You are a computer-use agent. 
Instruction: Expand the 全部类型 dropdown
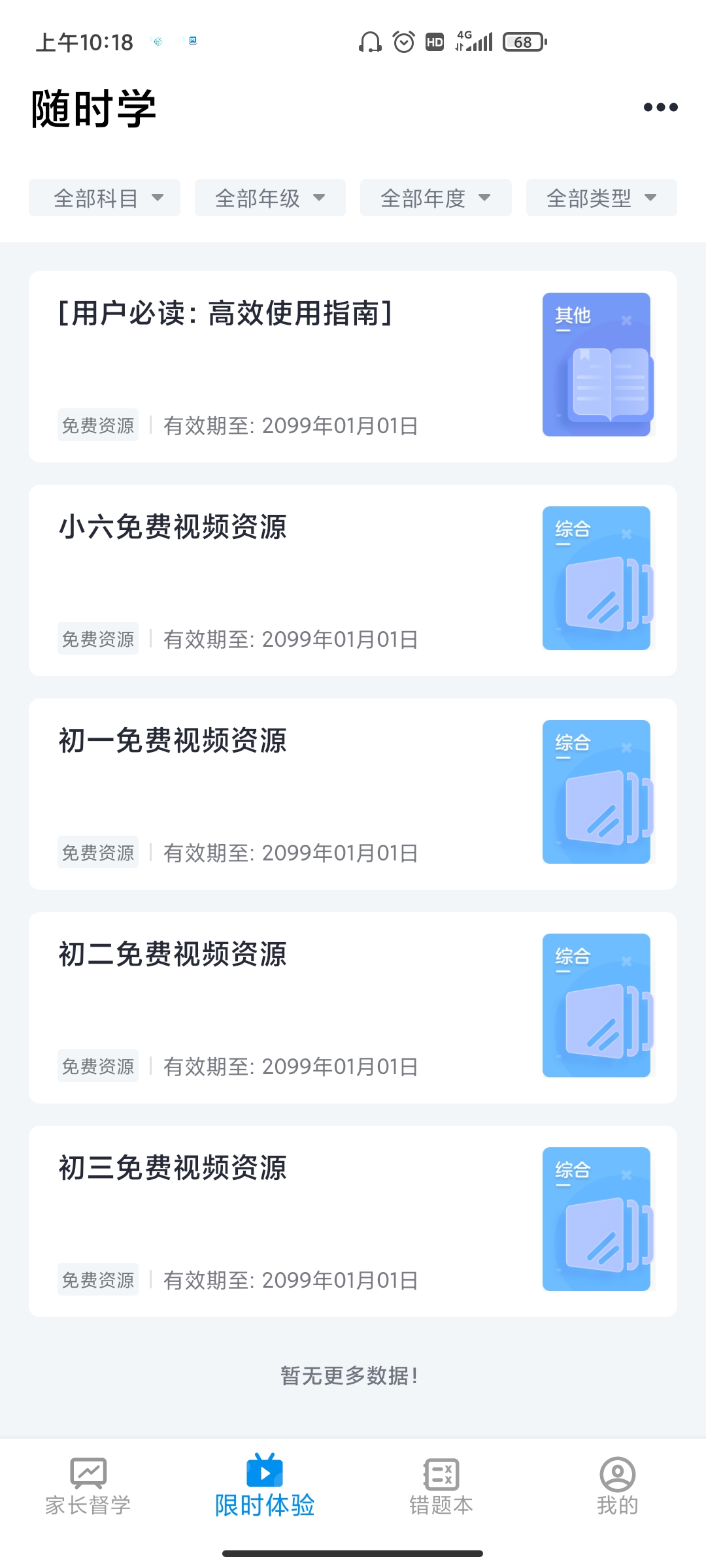[x=600, y=197]
